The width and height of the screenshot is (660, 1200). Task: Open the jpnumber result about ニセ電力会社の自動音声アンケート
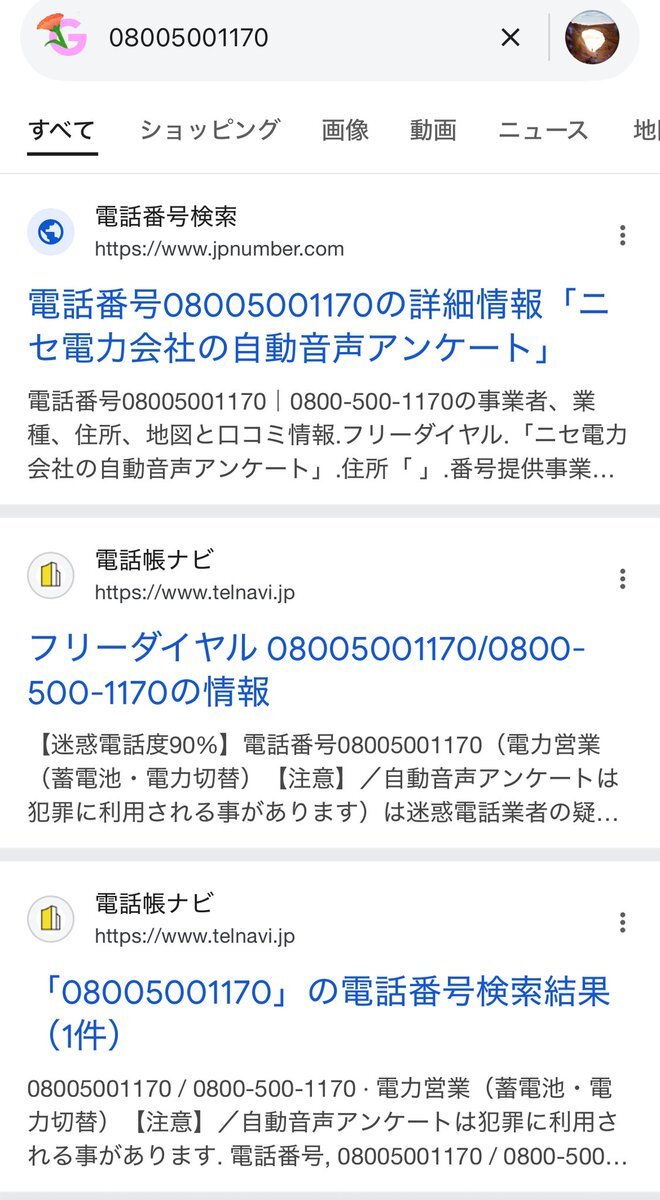[x=318, y=325]
